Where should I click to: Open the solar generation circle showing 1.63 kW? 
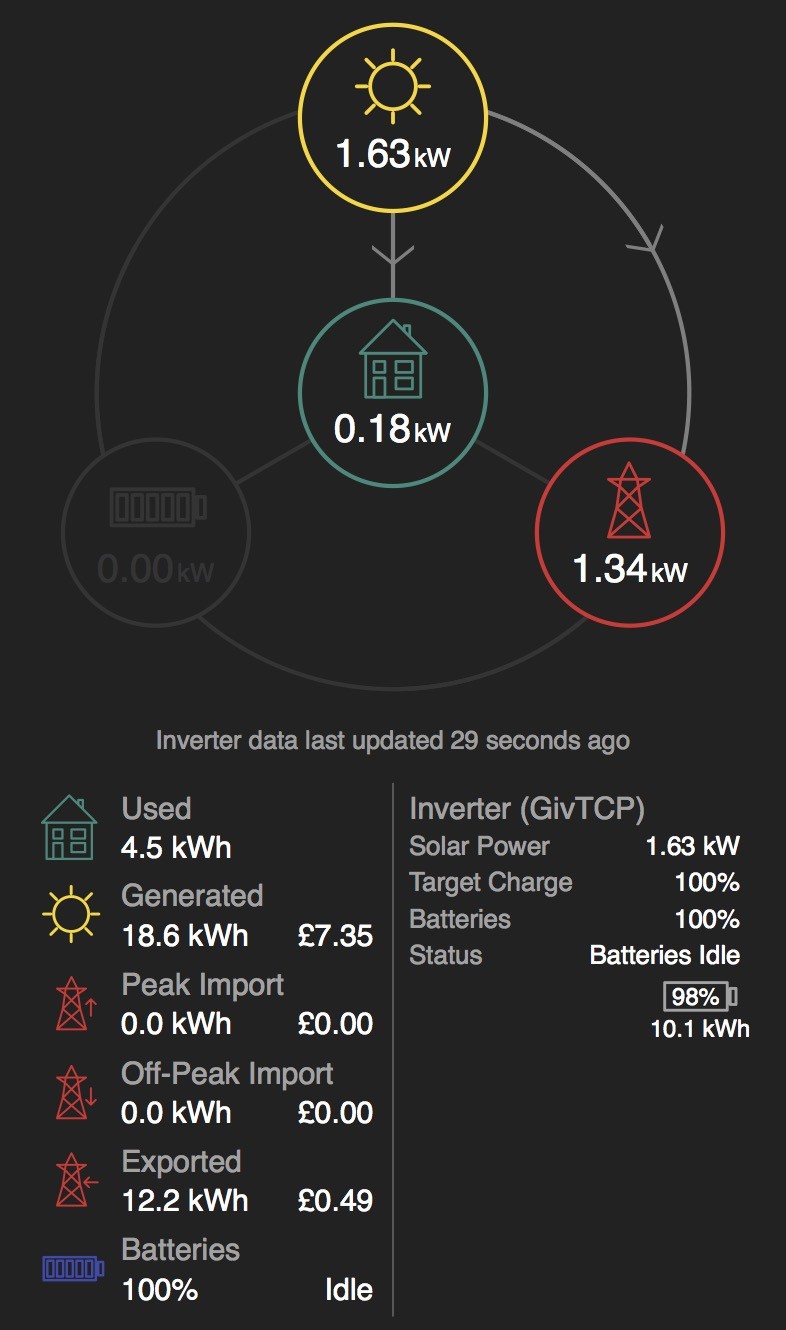coord(393,116)
